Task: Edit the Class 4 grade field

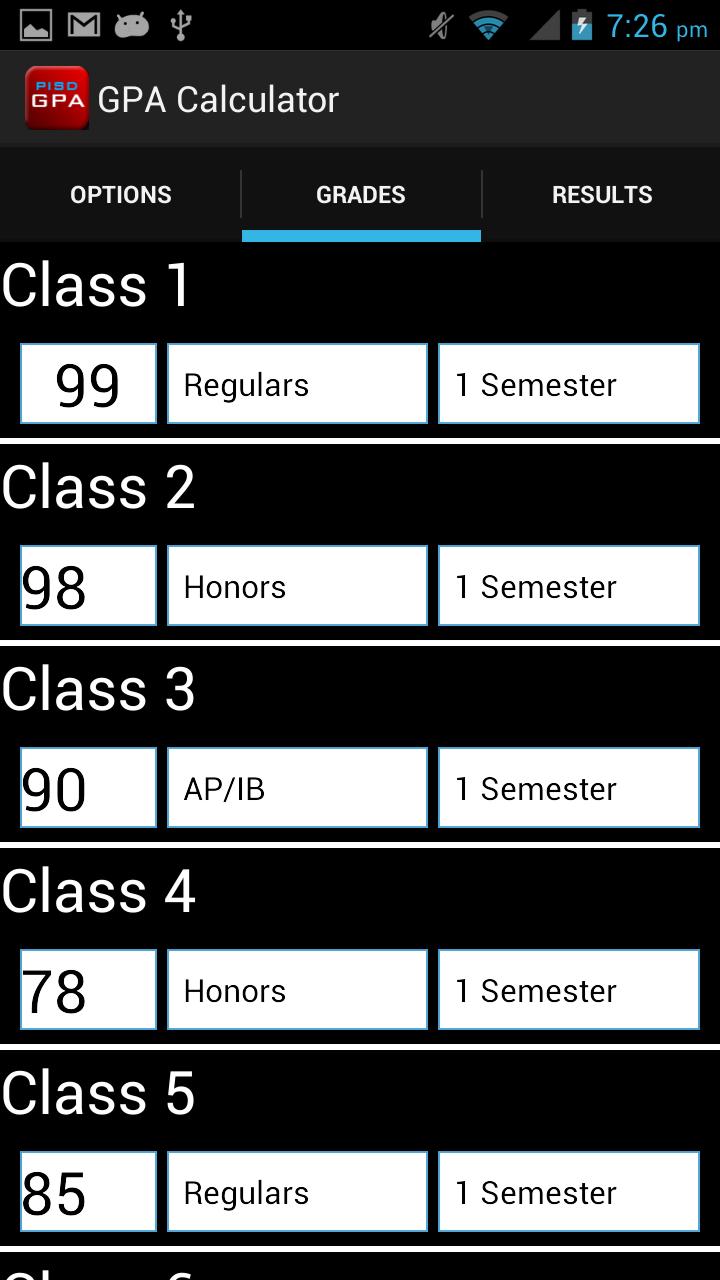Action: tap(88, 990)
